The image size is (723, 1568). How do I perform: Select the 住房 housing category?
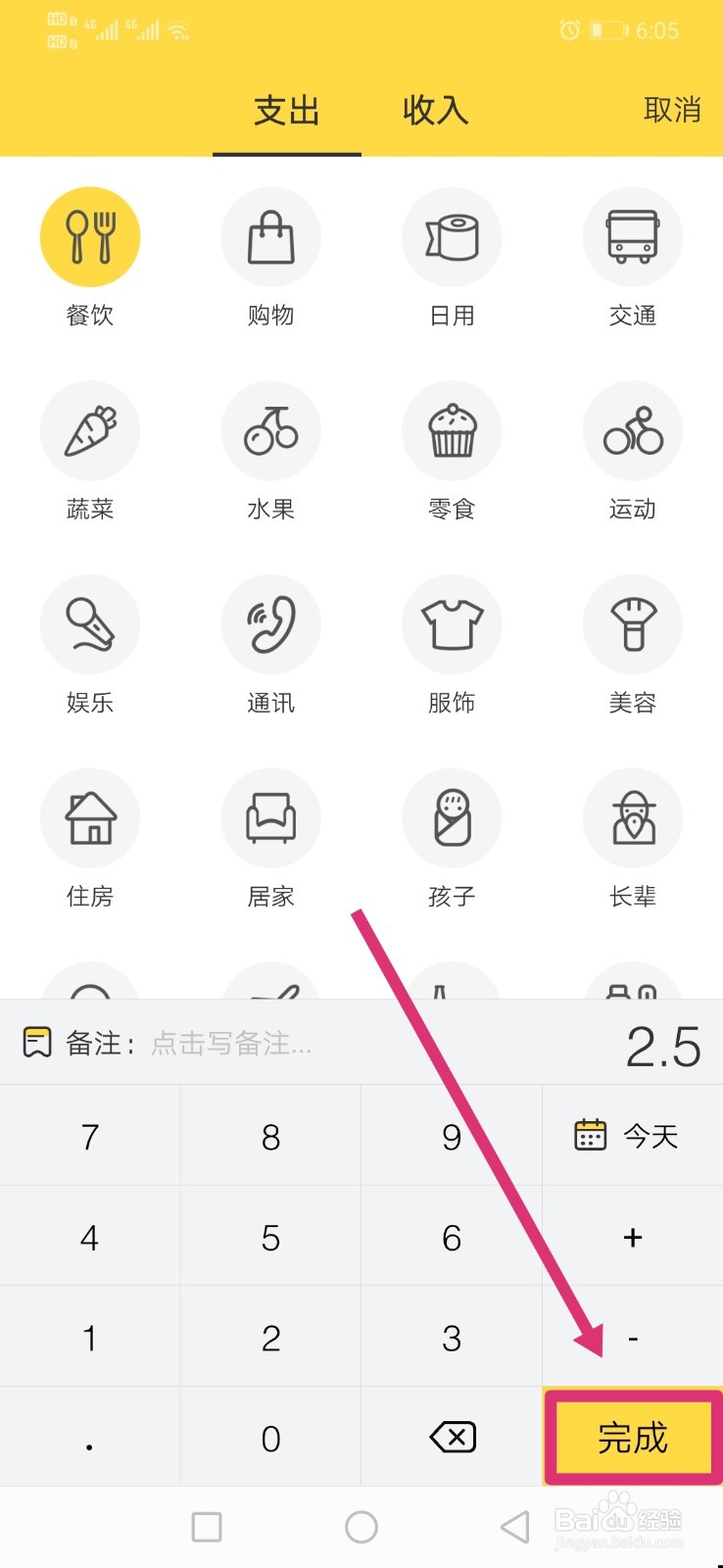[x=90, y=818]
